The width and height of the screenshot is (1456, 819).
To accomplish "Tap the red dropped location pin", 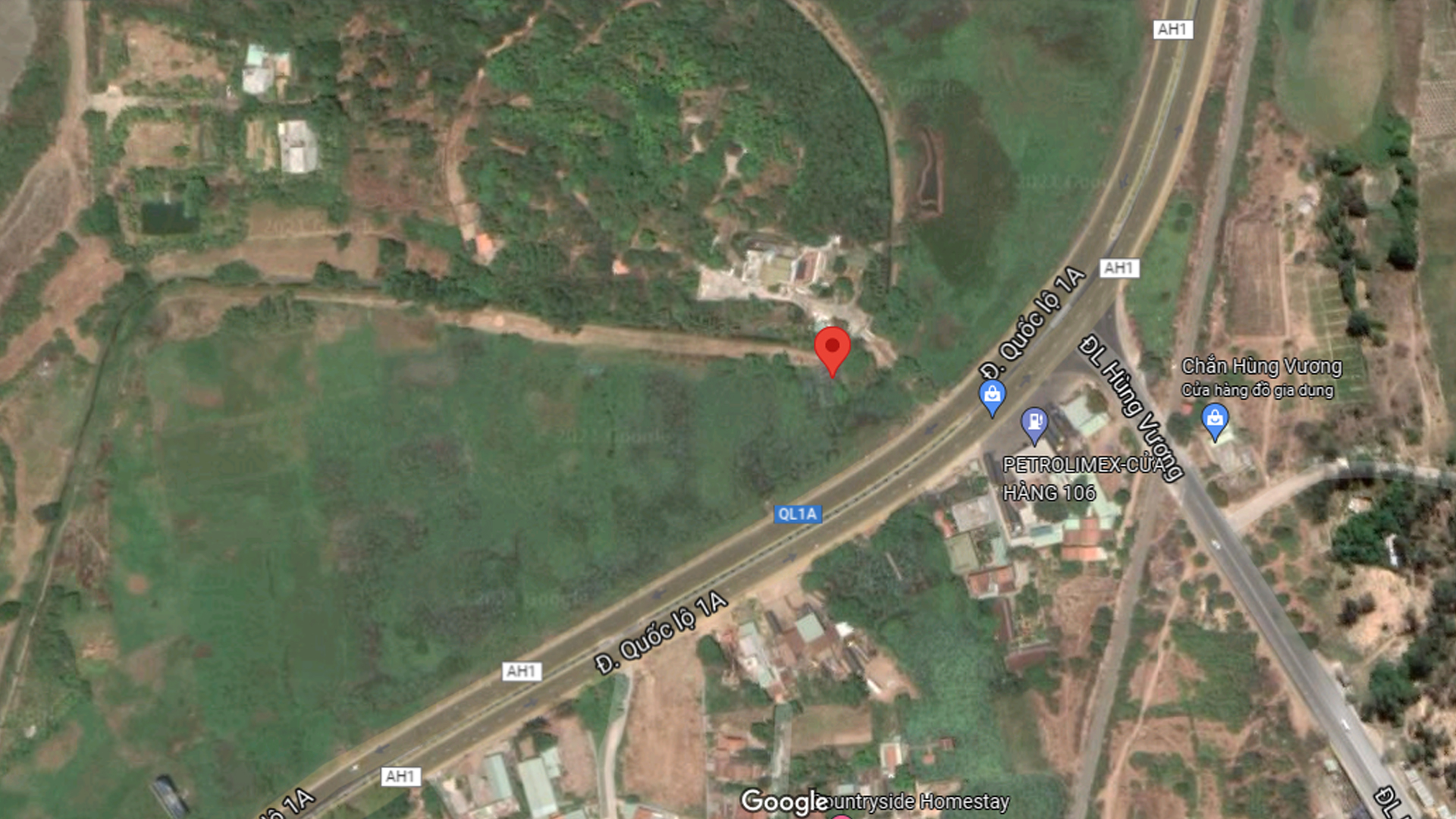I will pos(832,349).
